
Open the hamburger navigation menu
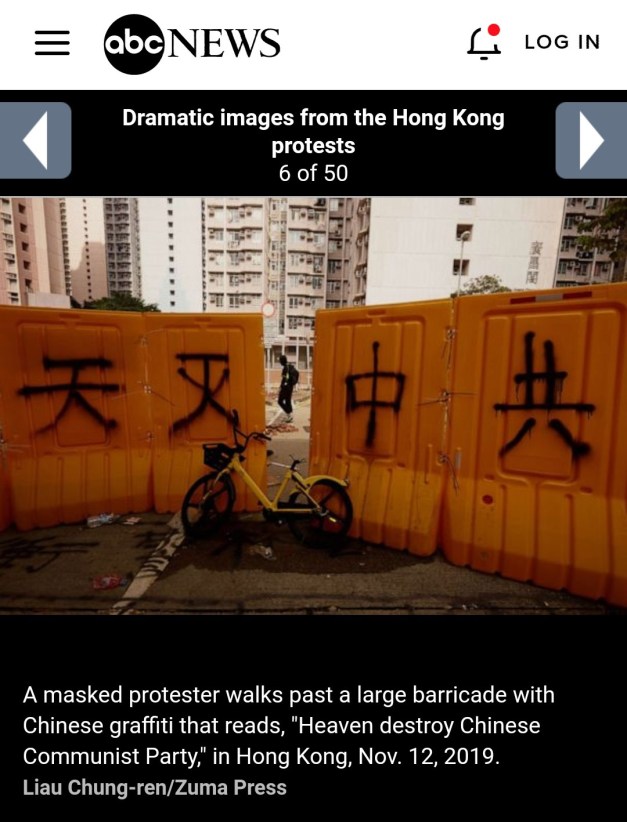point(52,43)
